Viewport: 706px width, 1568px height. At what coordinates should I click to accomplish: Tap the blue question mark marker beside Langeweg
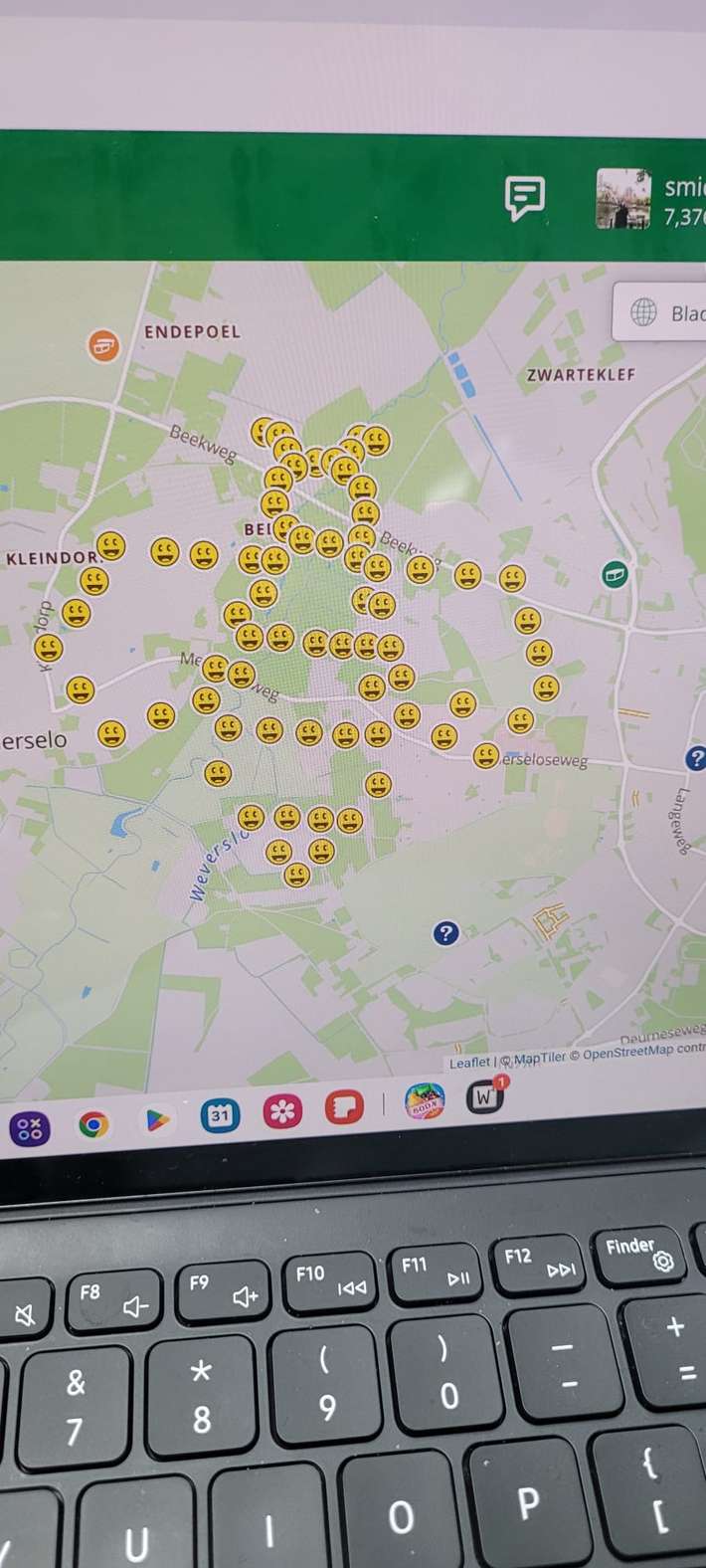(696, 758)
